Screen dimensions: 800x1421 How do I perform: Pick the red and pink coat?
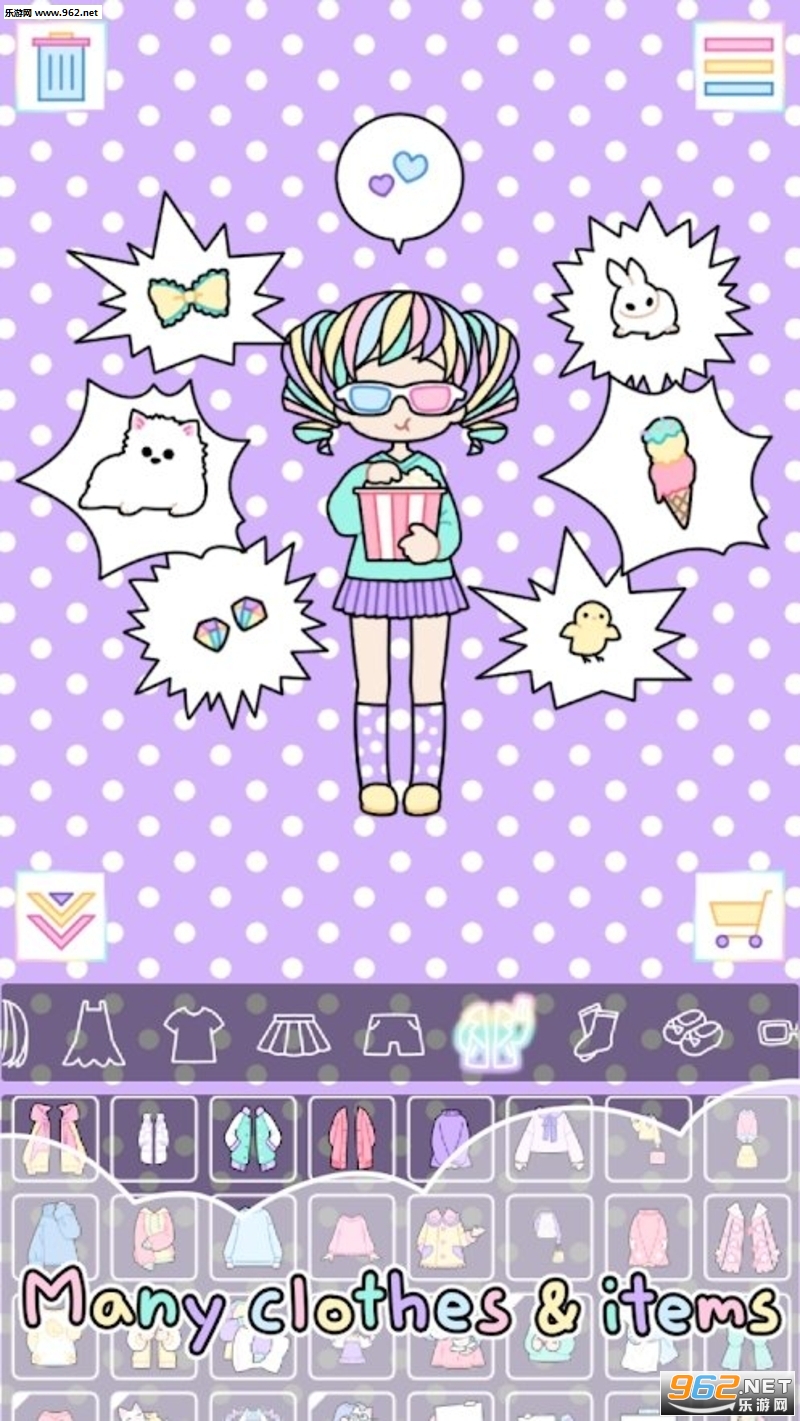(352, 1139)
